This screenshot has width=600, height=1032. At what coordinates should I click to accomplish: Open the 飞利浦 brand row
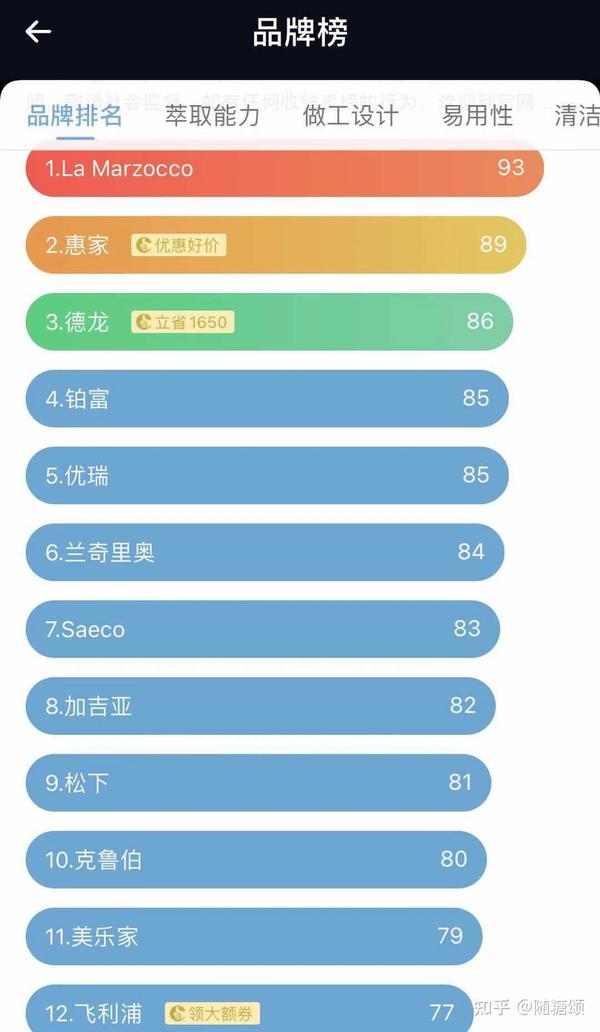[249, 1008]
